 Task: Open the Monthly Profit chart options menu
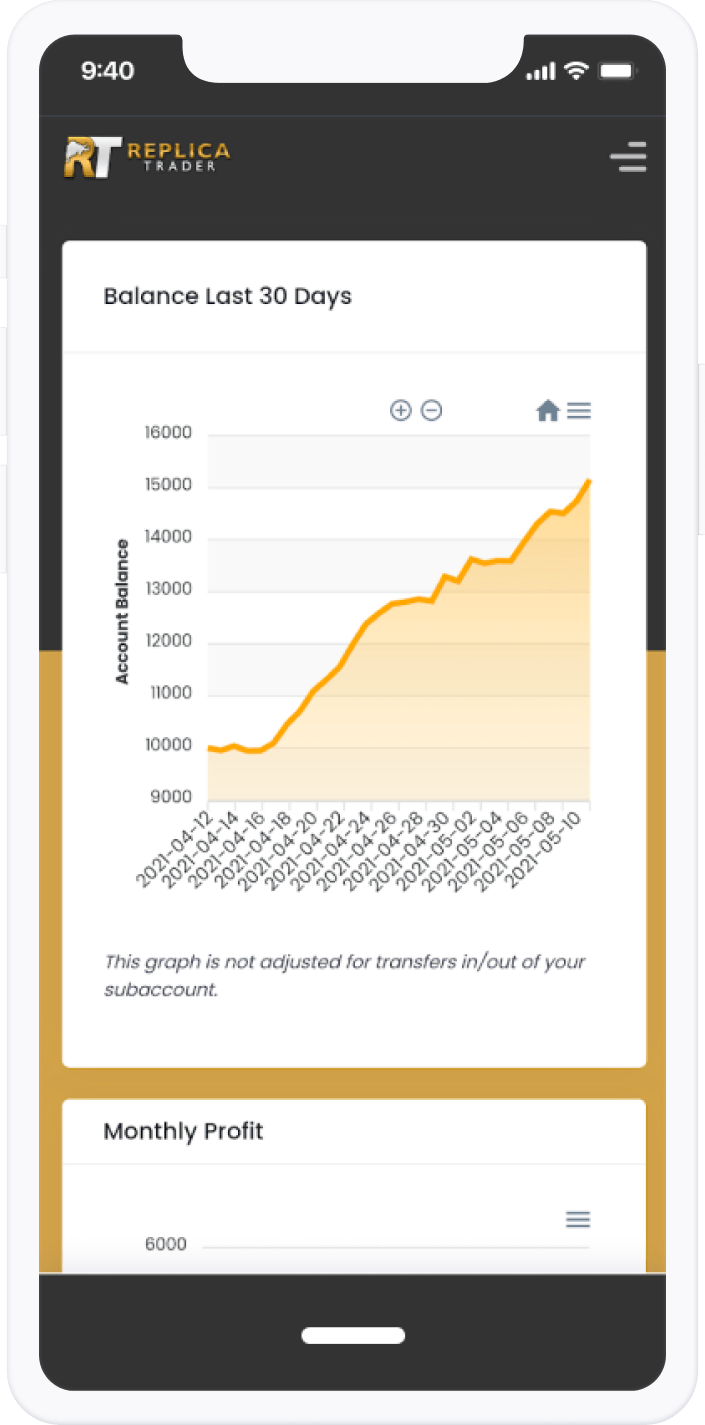pyautogui.click(x=578, y=1219)
